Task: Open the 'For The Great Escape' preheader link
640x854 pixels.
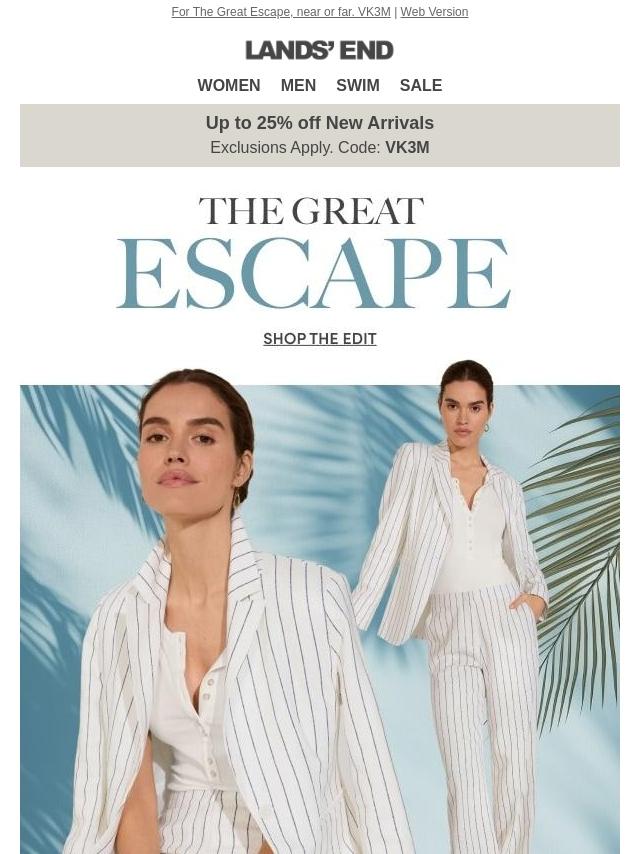Action: click(x=280, y=12)
